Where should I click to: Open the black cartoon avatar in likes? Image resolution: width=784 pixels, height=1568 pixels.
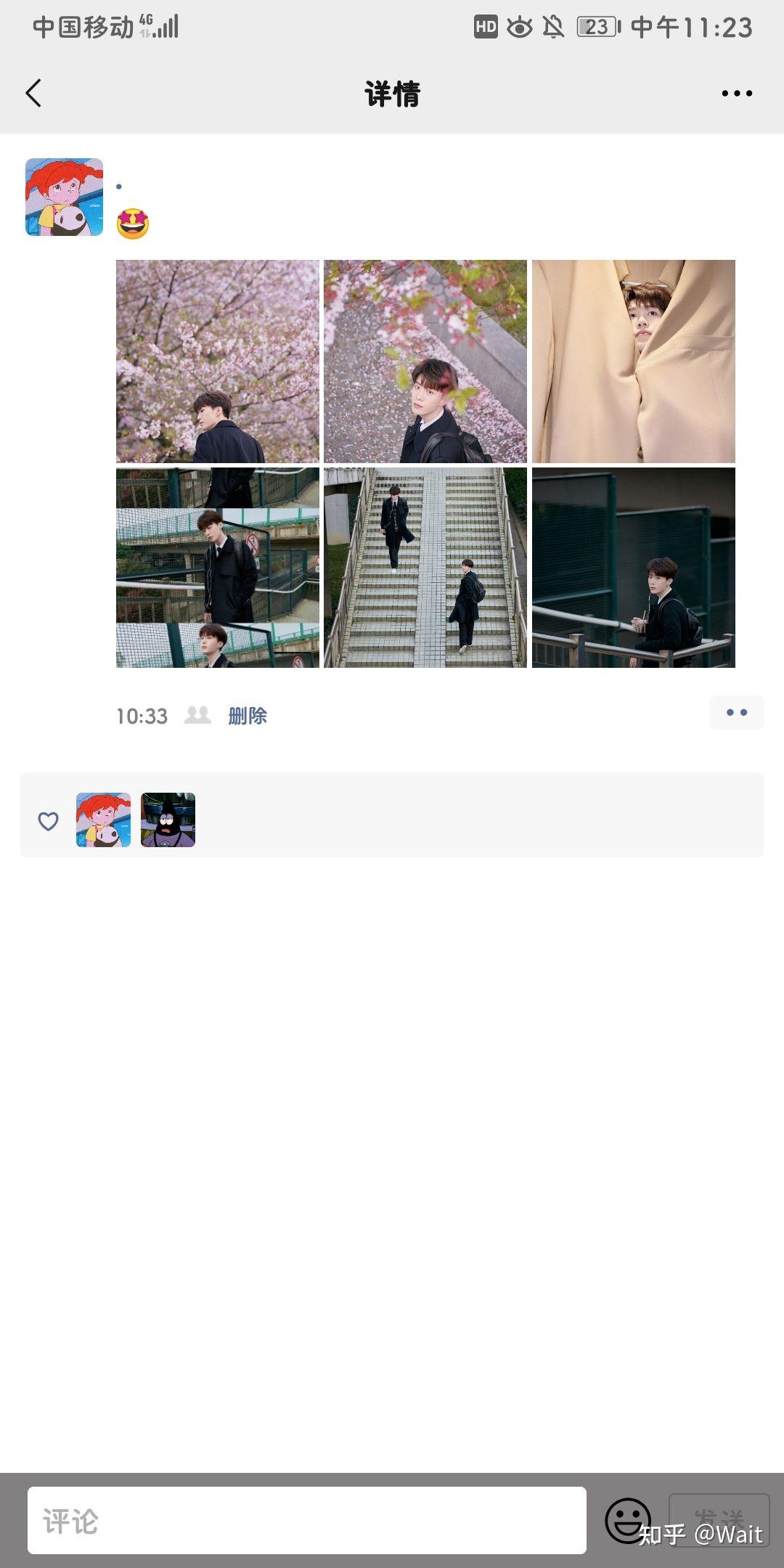click(168, 820)
